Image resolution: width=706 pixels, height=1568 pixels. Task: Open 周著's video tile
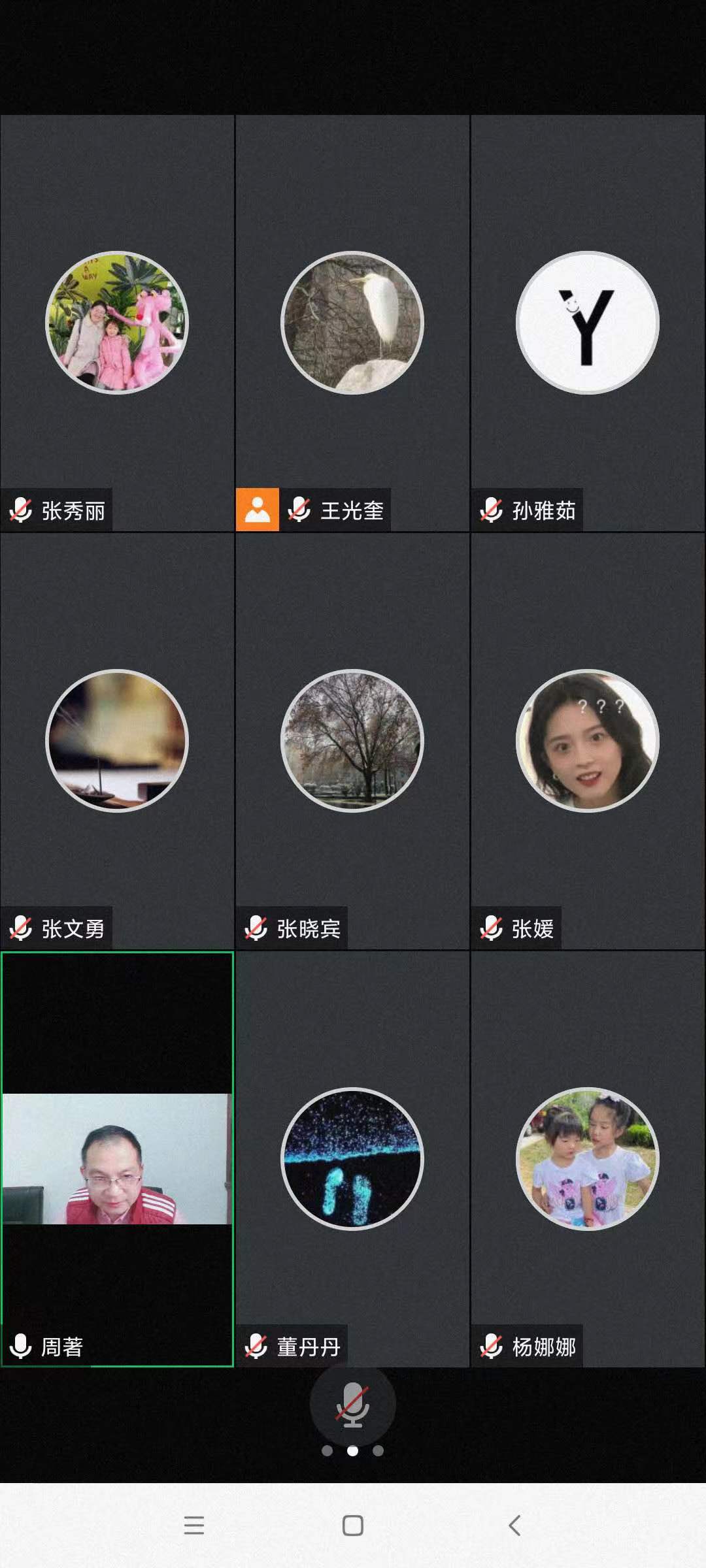(x=117, y=1158)
